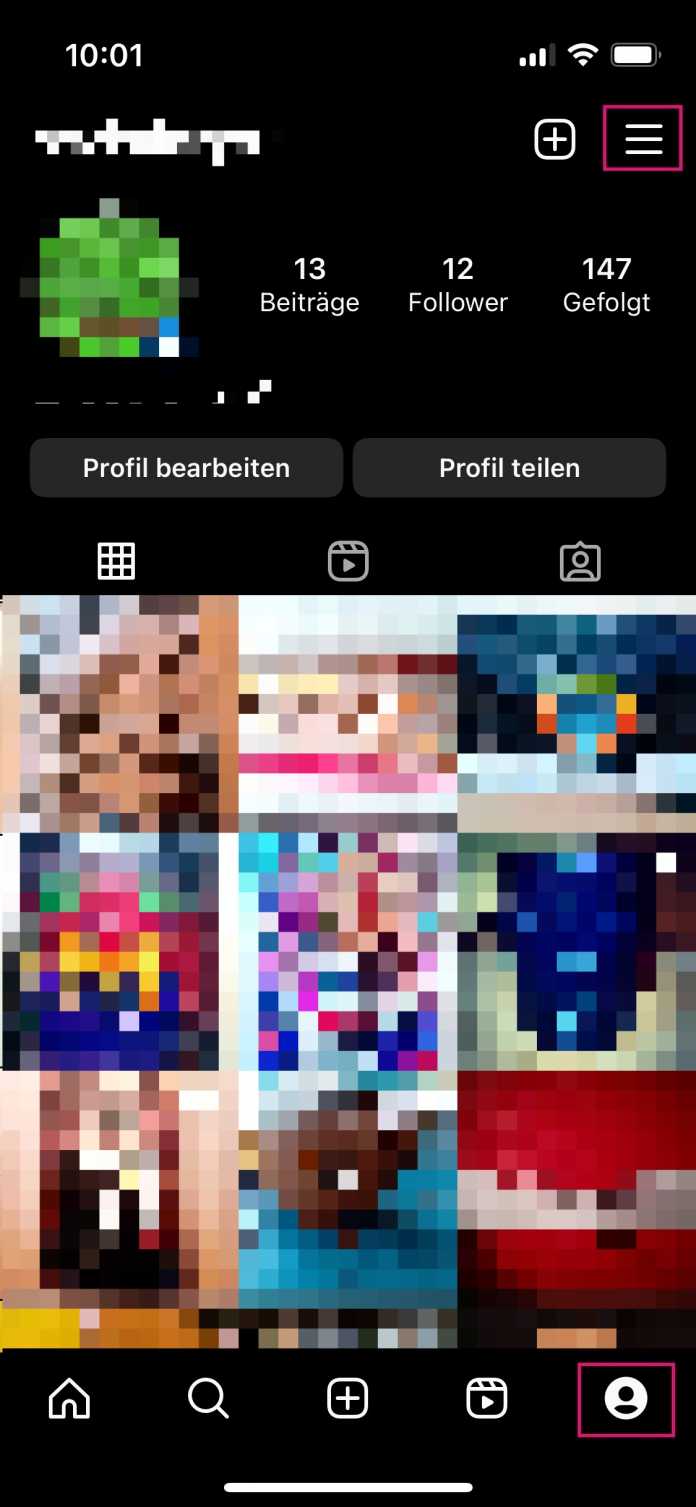Tap the create plus icon in the header

pos(555,140)
